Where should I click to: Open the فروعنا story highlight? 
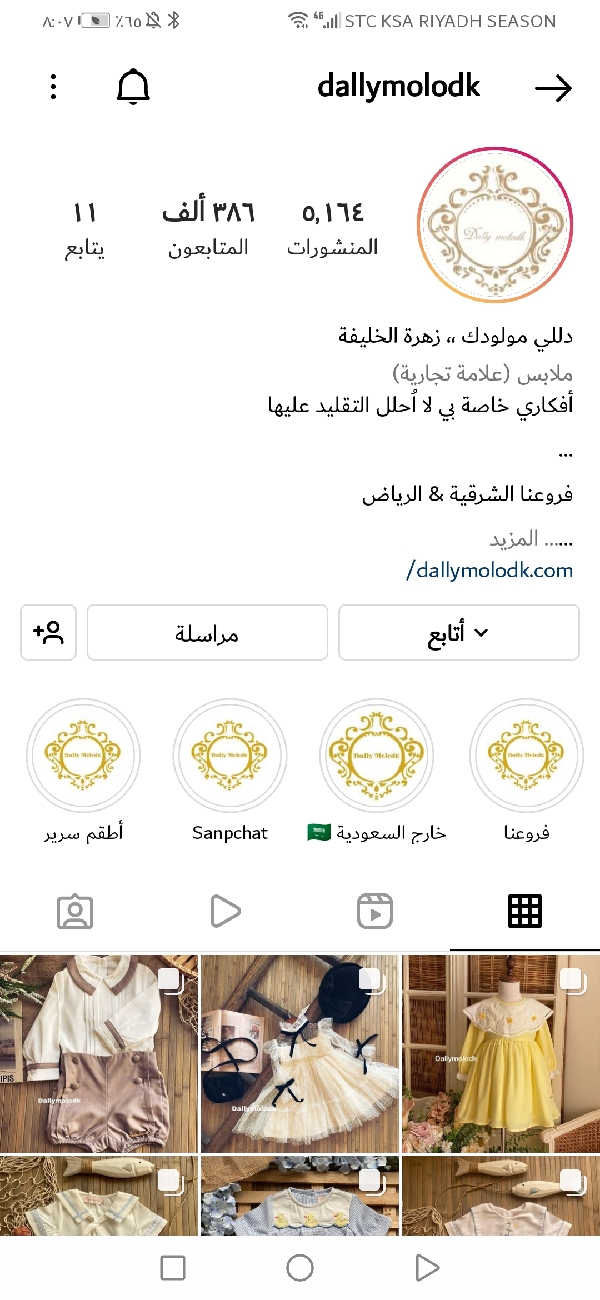pyautogui.click(x=526, y=755)
